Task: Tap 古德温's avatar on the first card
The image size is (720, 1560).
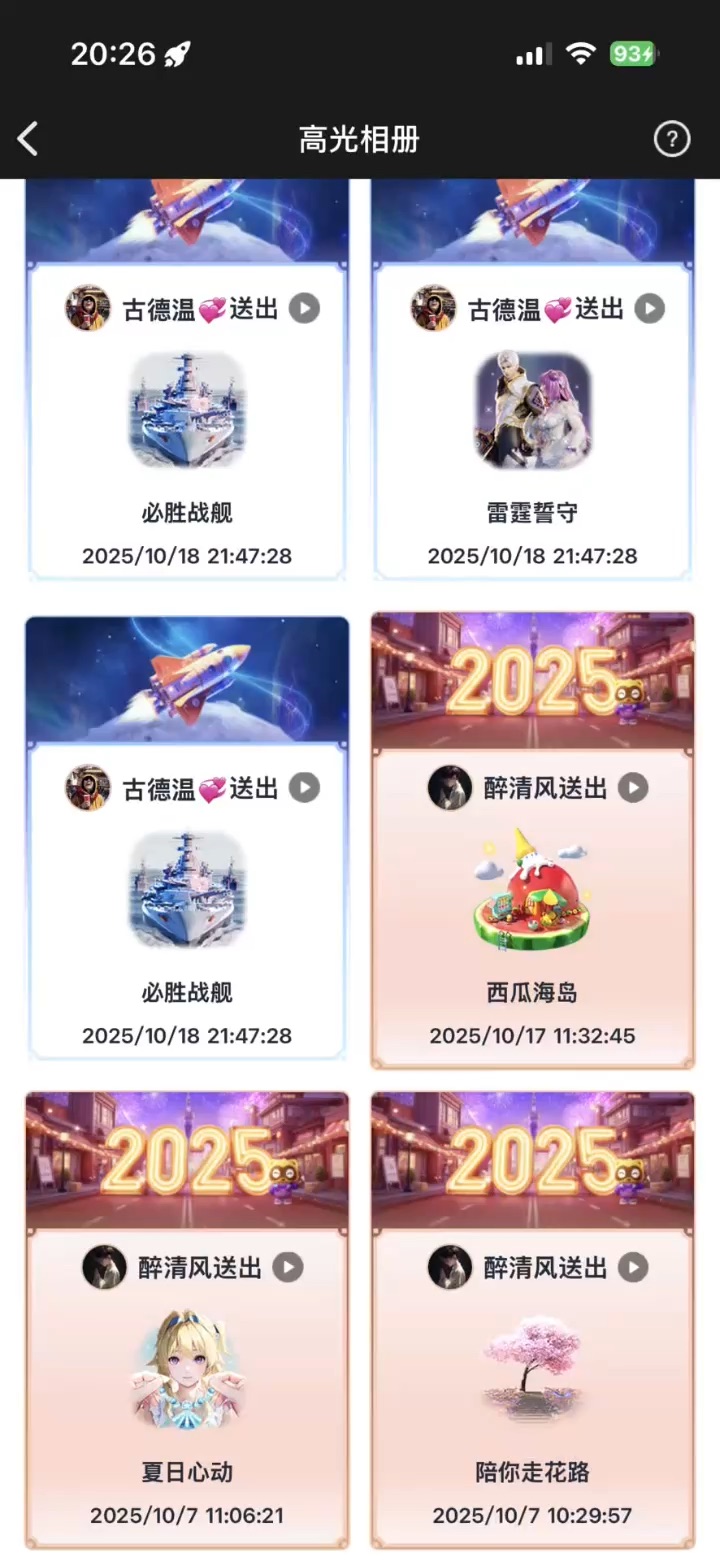Action: point(87,308)
